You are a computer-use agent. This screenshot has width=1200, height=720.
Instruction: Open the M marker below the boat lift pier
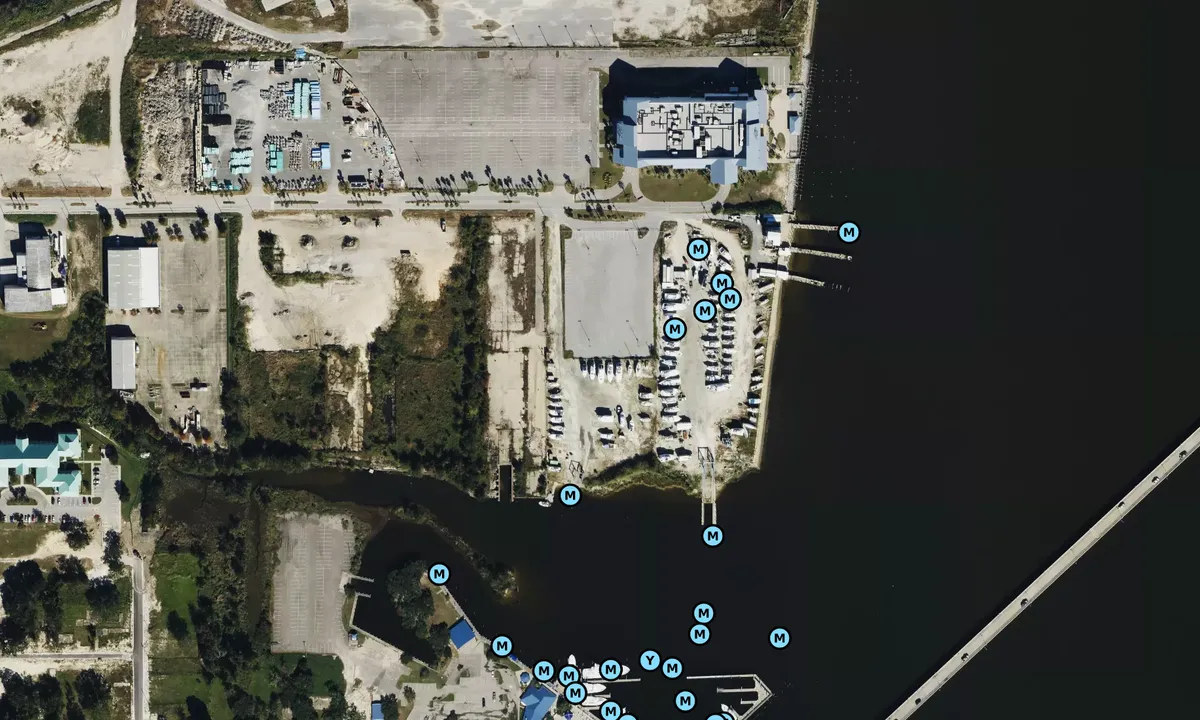click(712, 536)
